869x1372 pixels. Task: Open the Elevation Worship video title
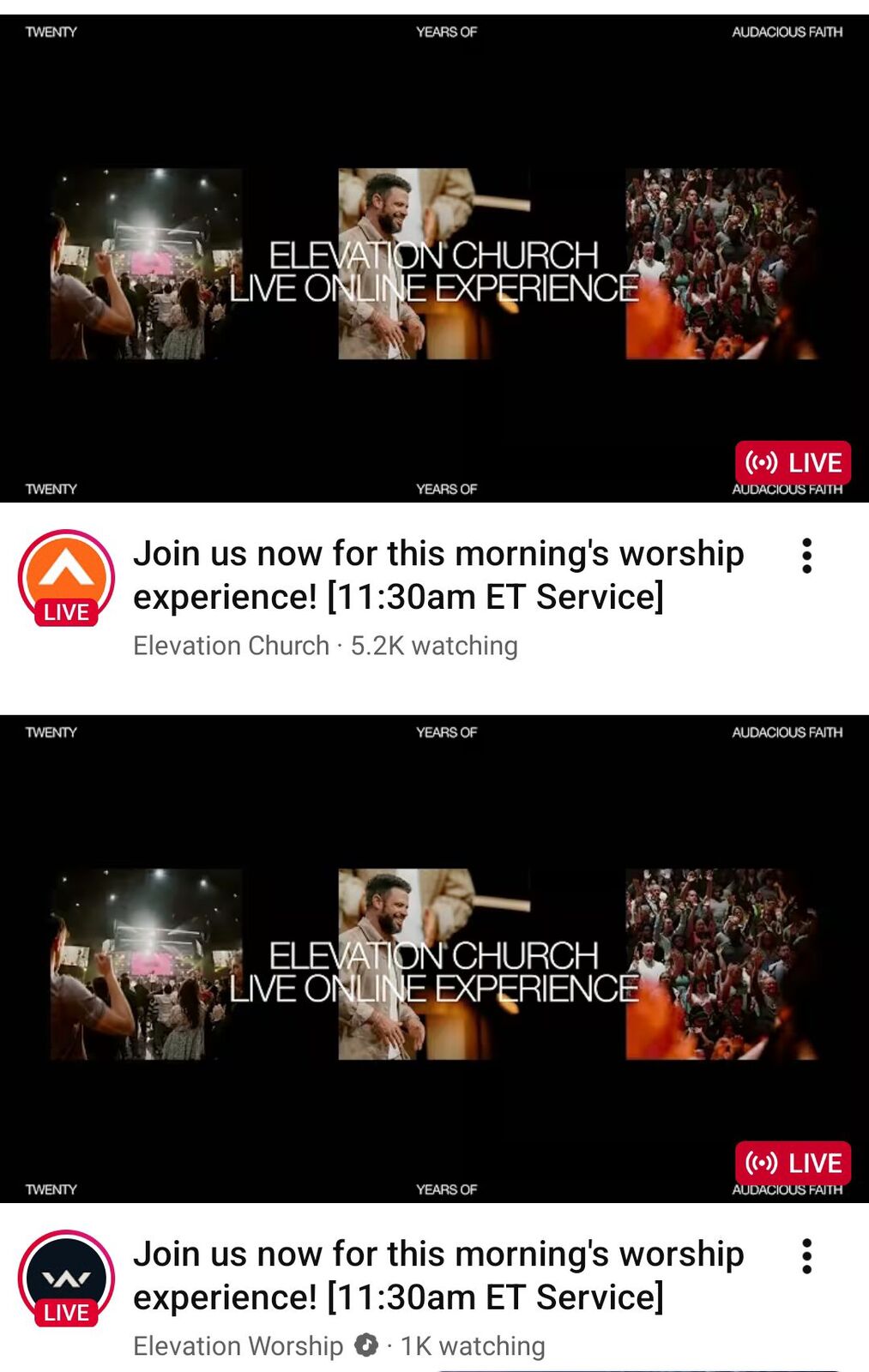tap(438, 1275)
